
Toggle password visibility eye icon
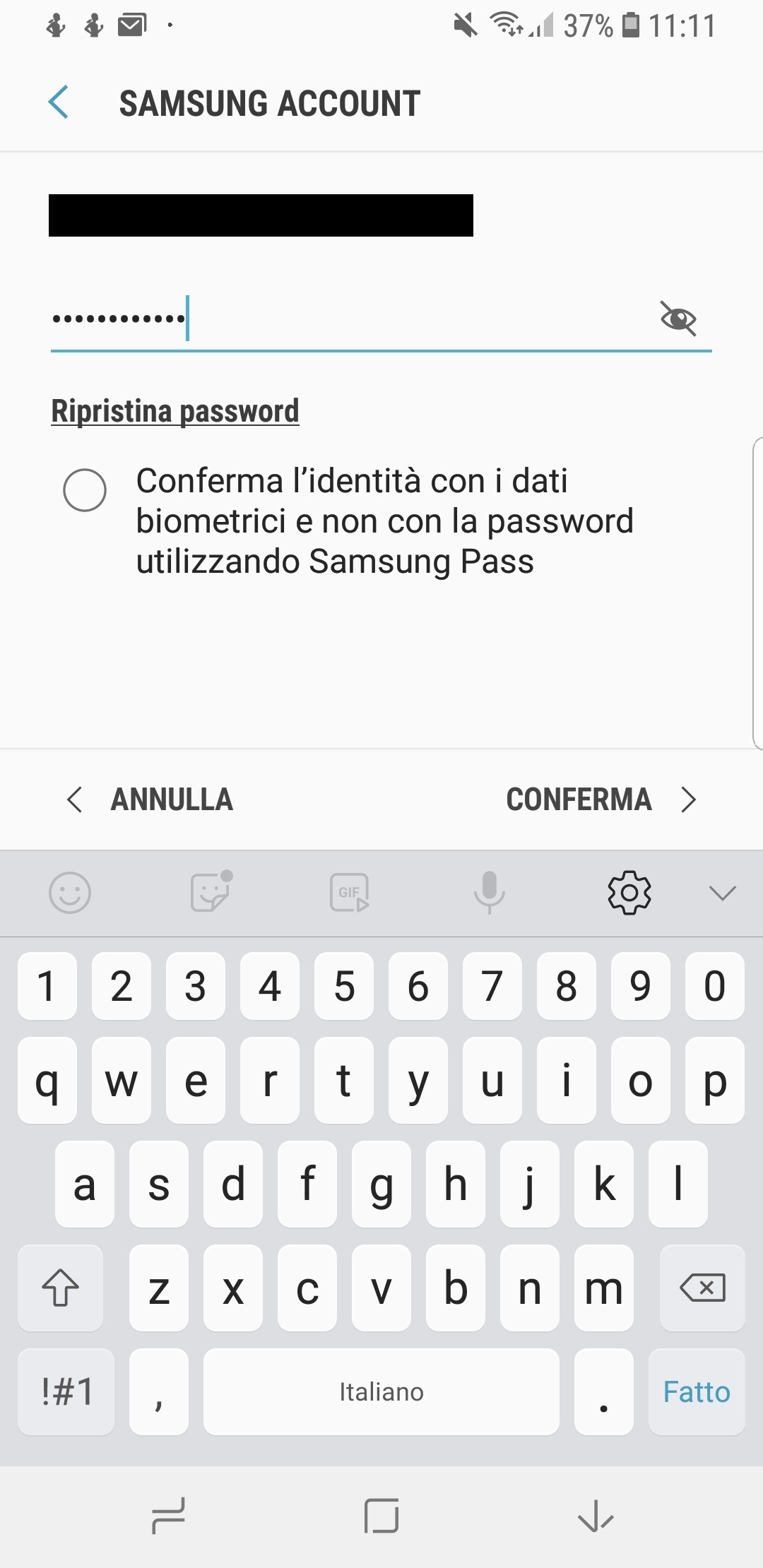tap(678, 319)
